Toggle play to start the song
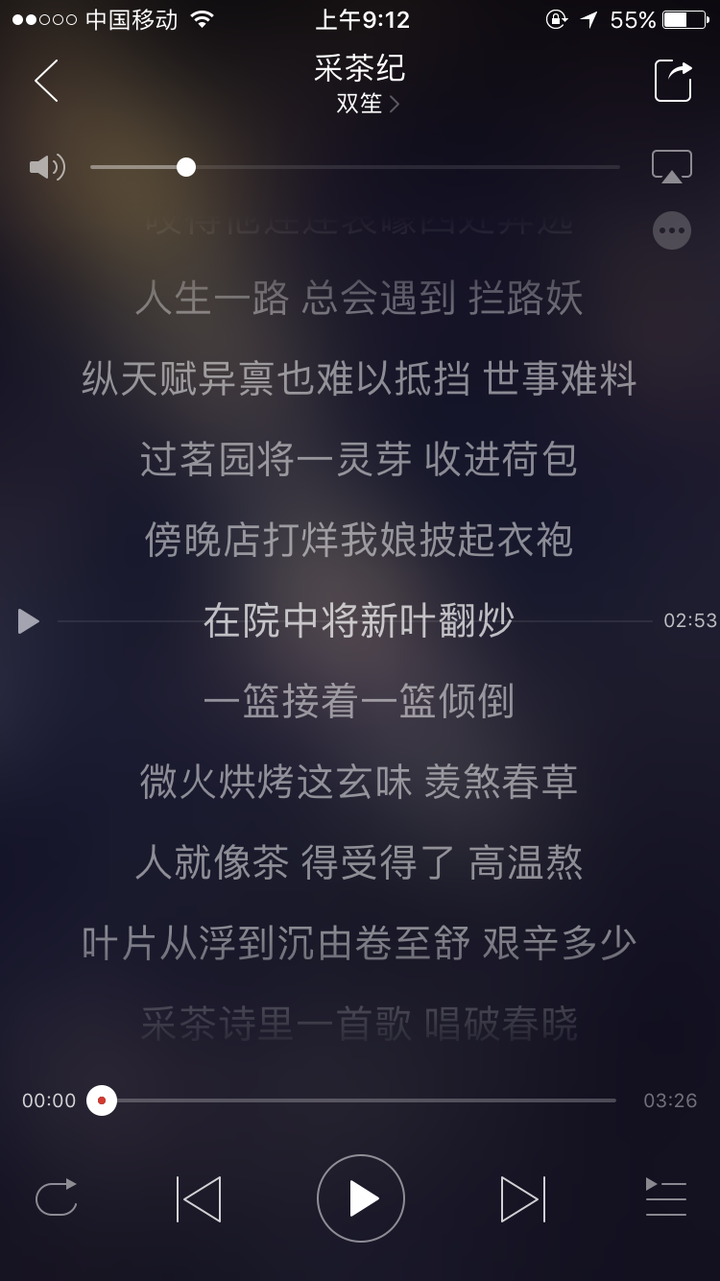 (360, 1196)
